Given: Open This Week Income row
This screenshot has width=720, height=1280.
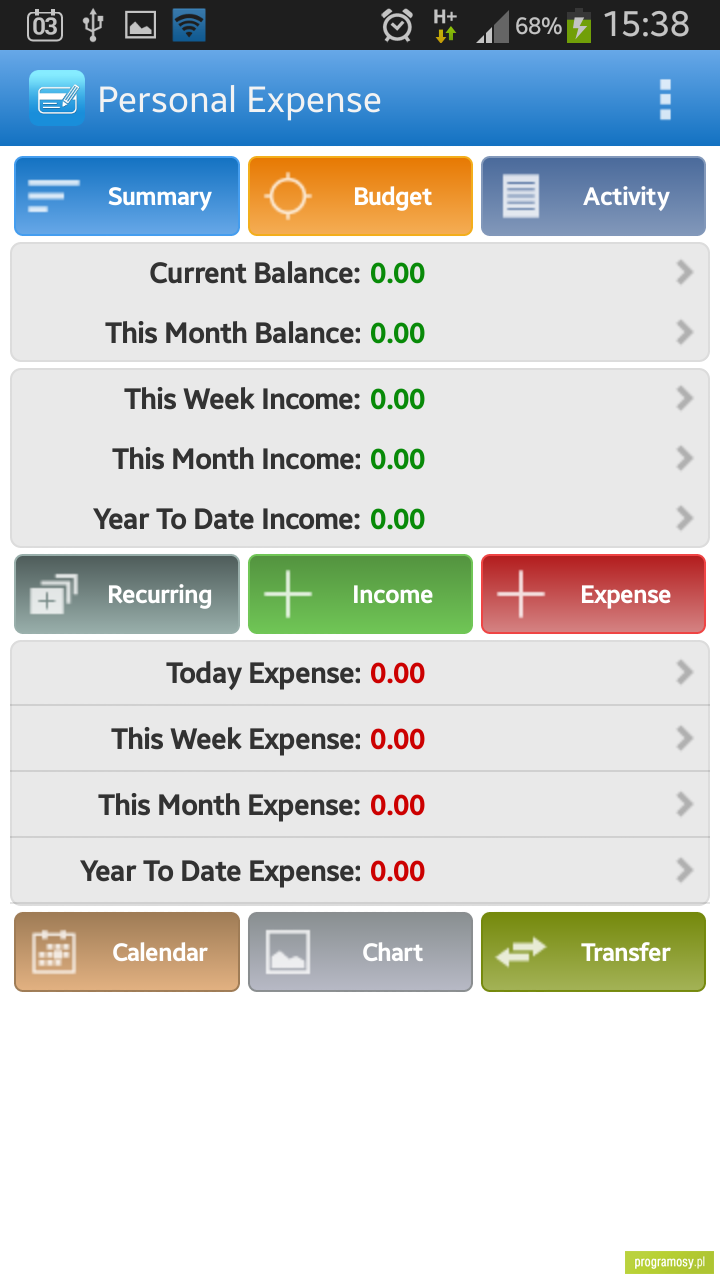Looking at the screenshot, I should coord(360,399).
